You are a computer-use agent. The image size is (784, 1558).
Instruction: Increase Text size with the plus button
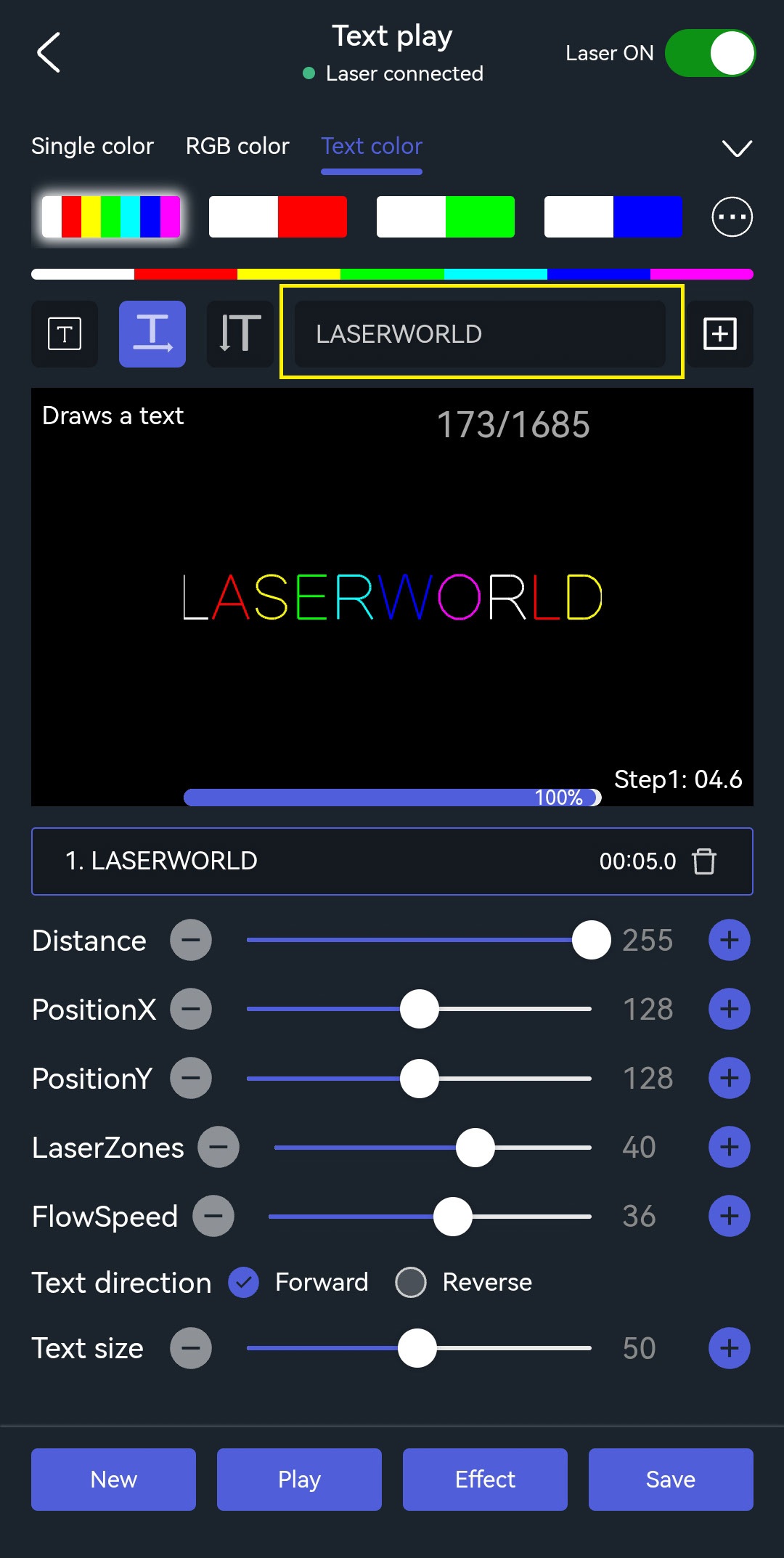pyautogui.click(x=729, y=1348)
